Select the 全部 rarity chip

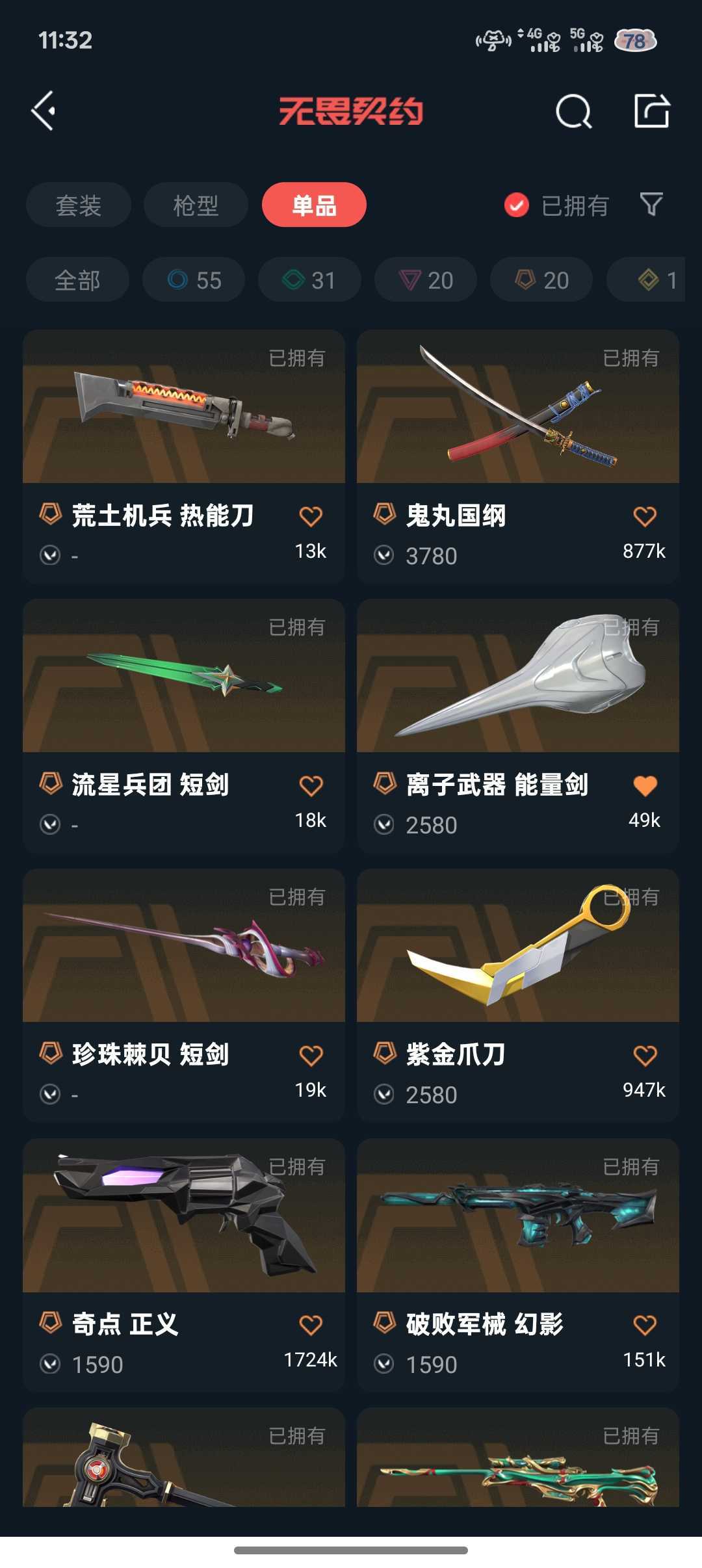point(77,280)
